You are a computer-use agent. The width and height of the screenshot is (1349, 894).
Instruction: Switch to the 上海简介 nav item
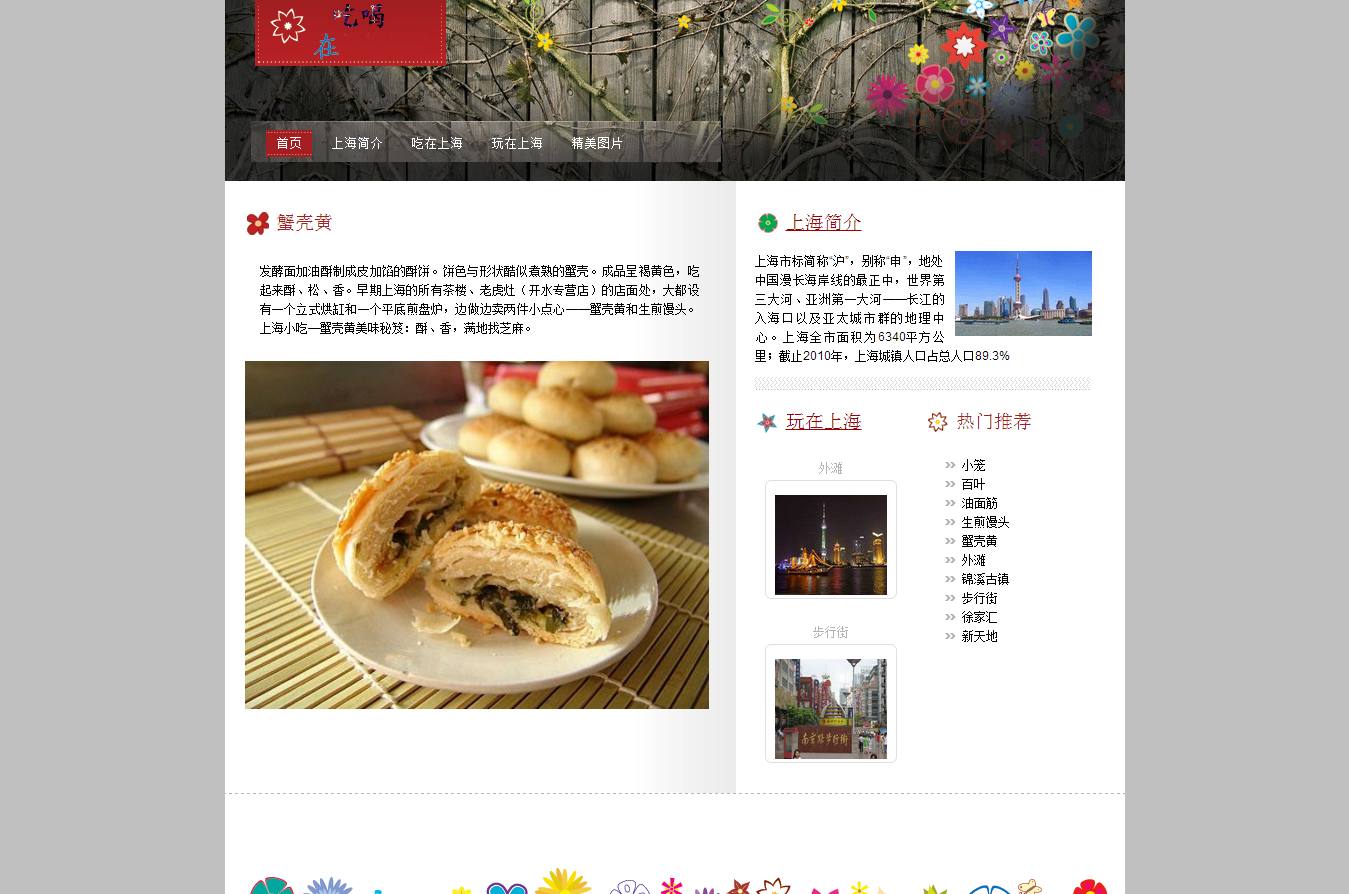click(357, 144)
